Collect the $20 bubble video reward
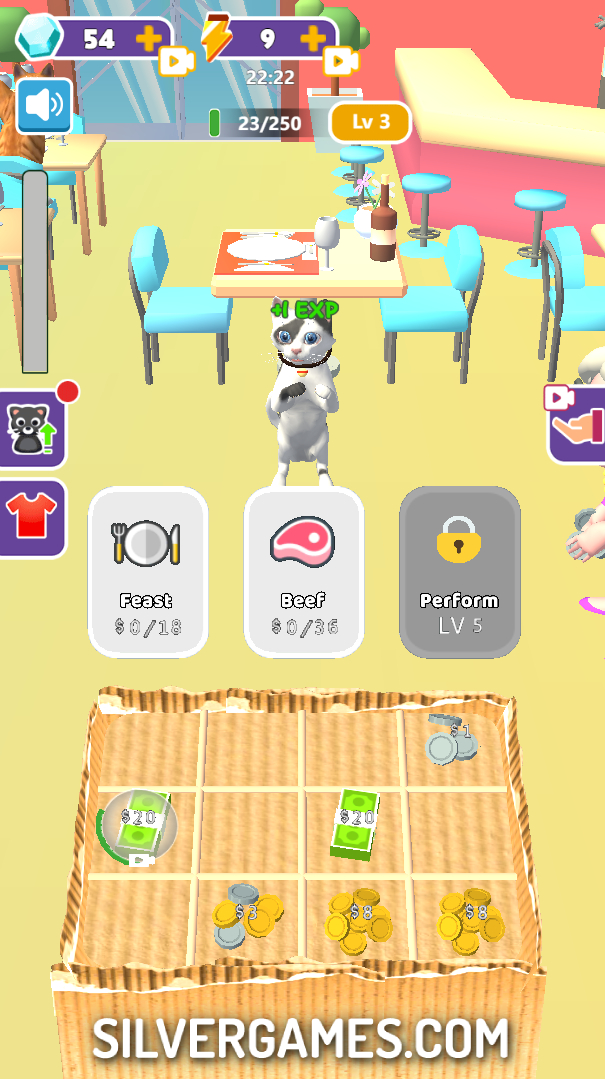The width and height of the screenshot is (605, 1079). click(x=139, y=826)
